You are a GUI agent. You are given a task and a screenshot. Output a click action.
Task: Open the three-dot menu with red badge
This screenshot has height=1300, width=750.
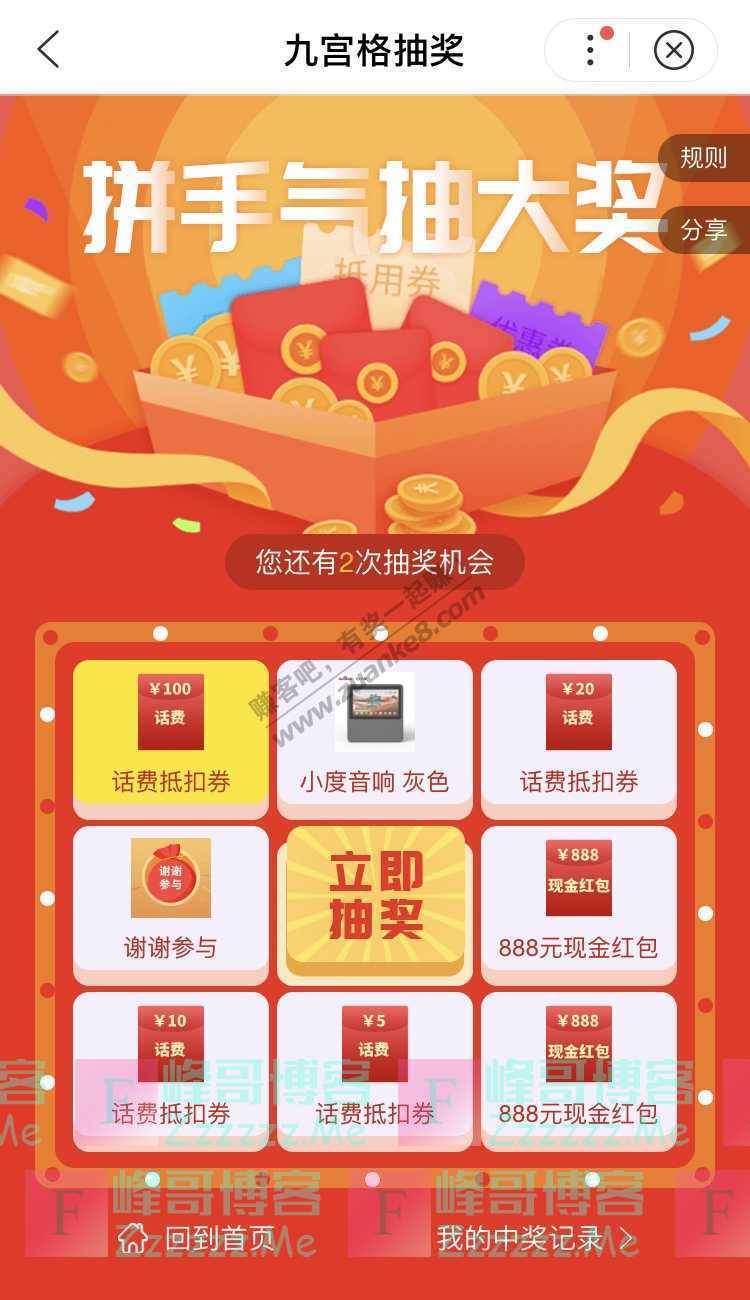click(590, 50)
